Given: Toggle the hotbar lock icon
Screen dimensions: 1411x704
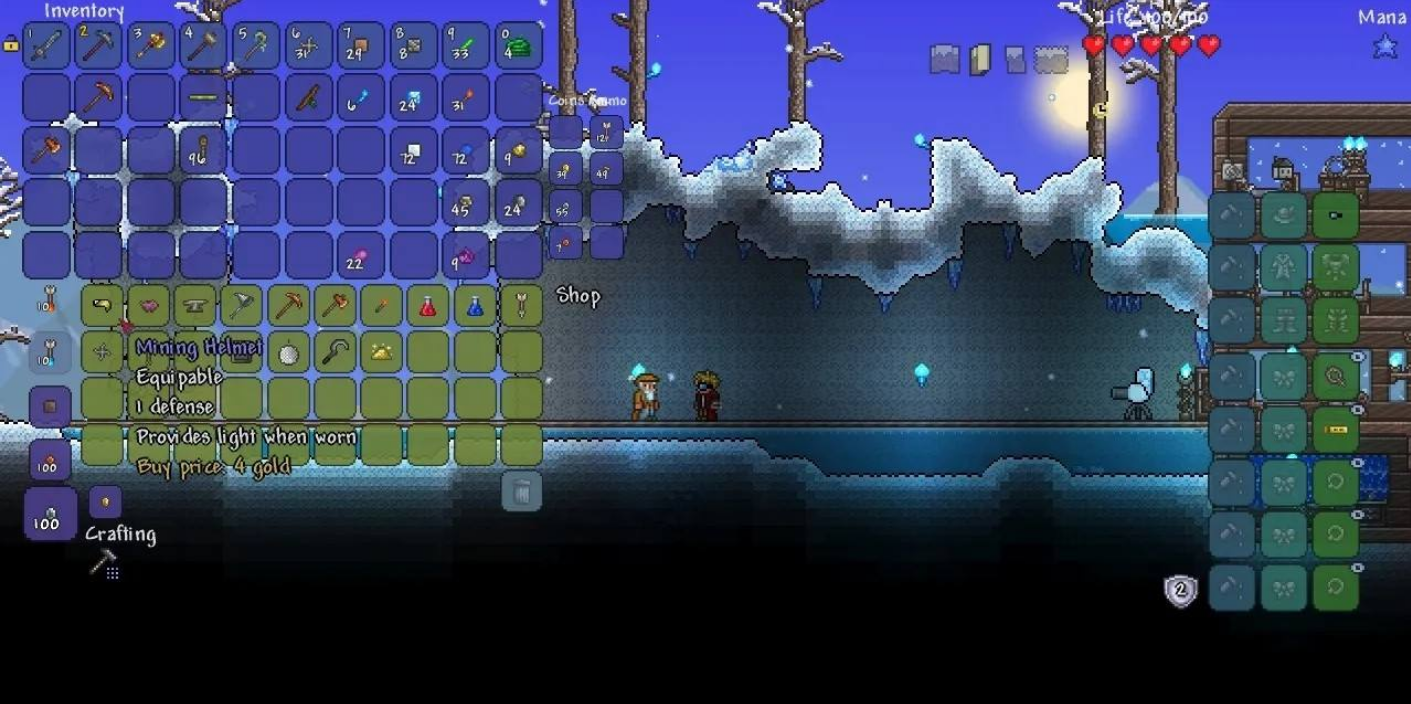Looking at the screenshot, I should 11,44.
